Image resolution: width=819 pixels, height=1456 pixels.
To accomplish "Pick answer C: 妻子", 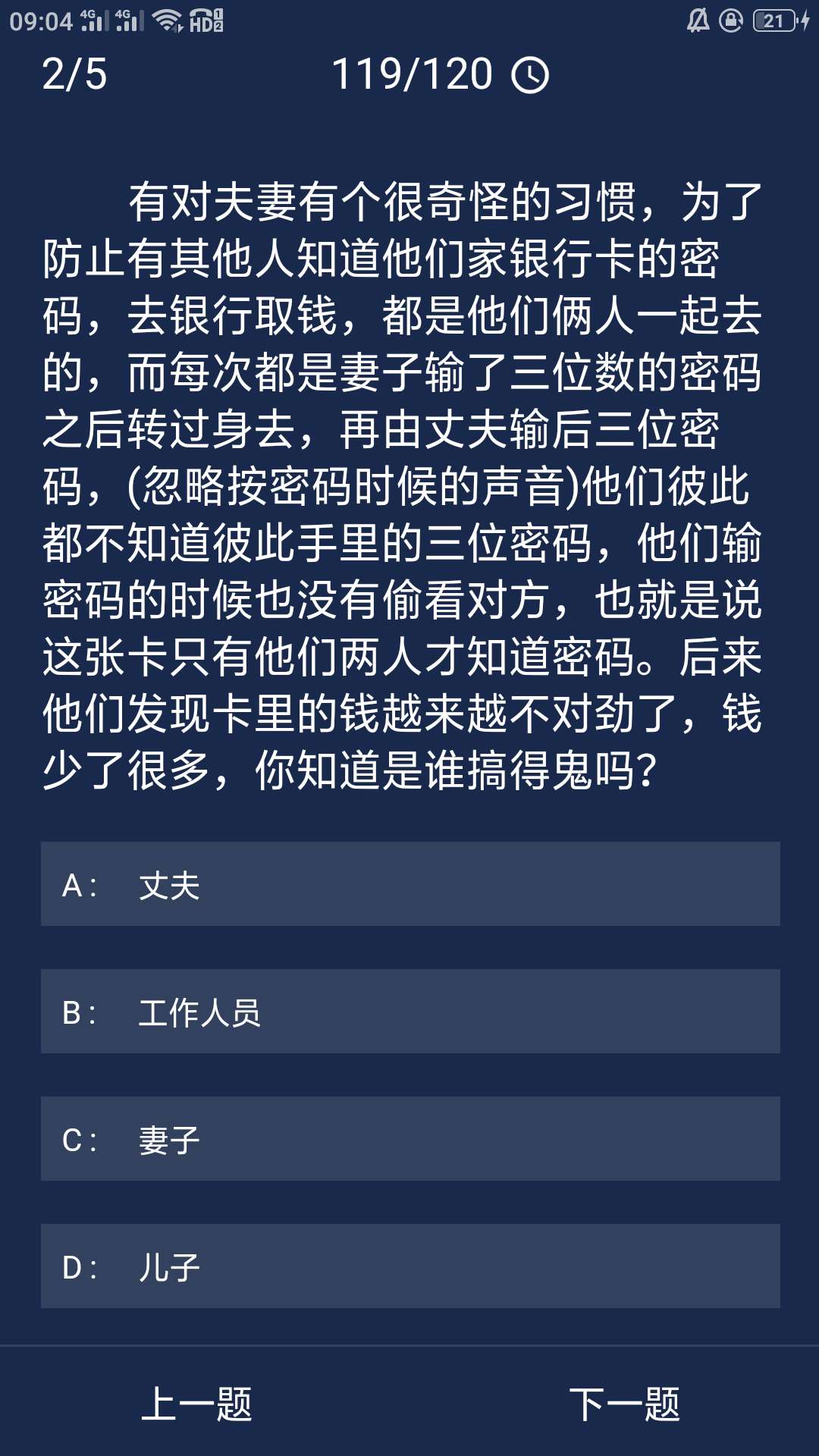I will 409,1139.
